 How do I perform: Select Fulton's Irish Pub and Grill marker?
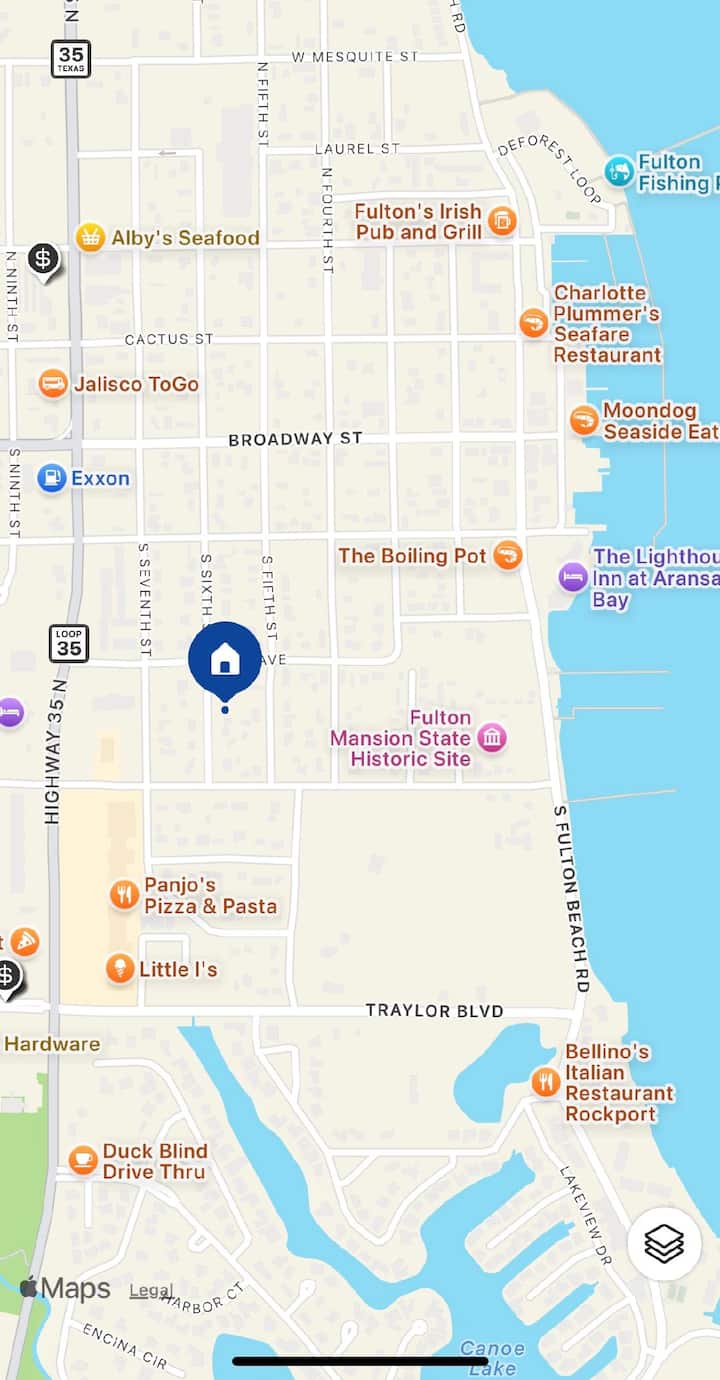tap(502, 221)
